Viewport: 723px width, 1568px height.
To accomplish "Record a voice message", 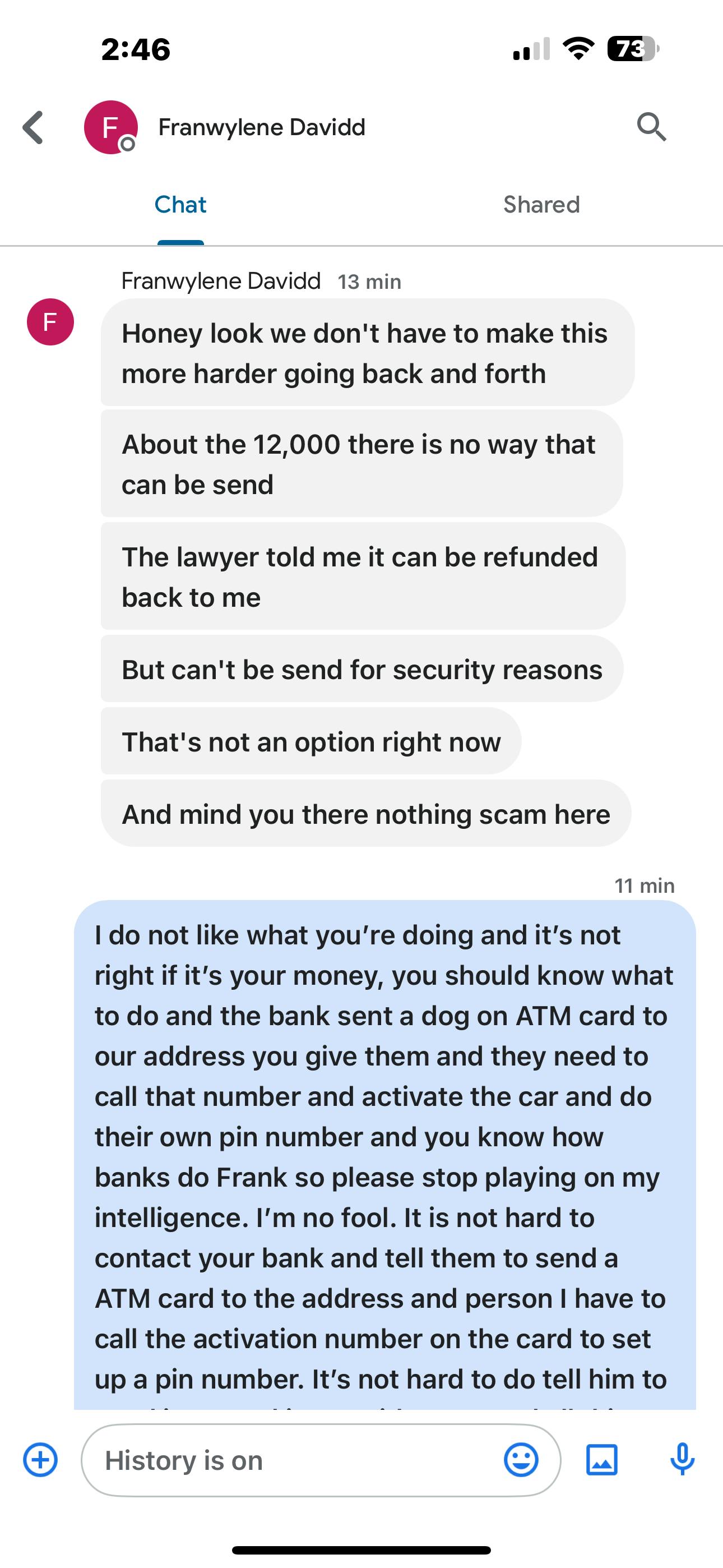I will [682, 1460].
